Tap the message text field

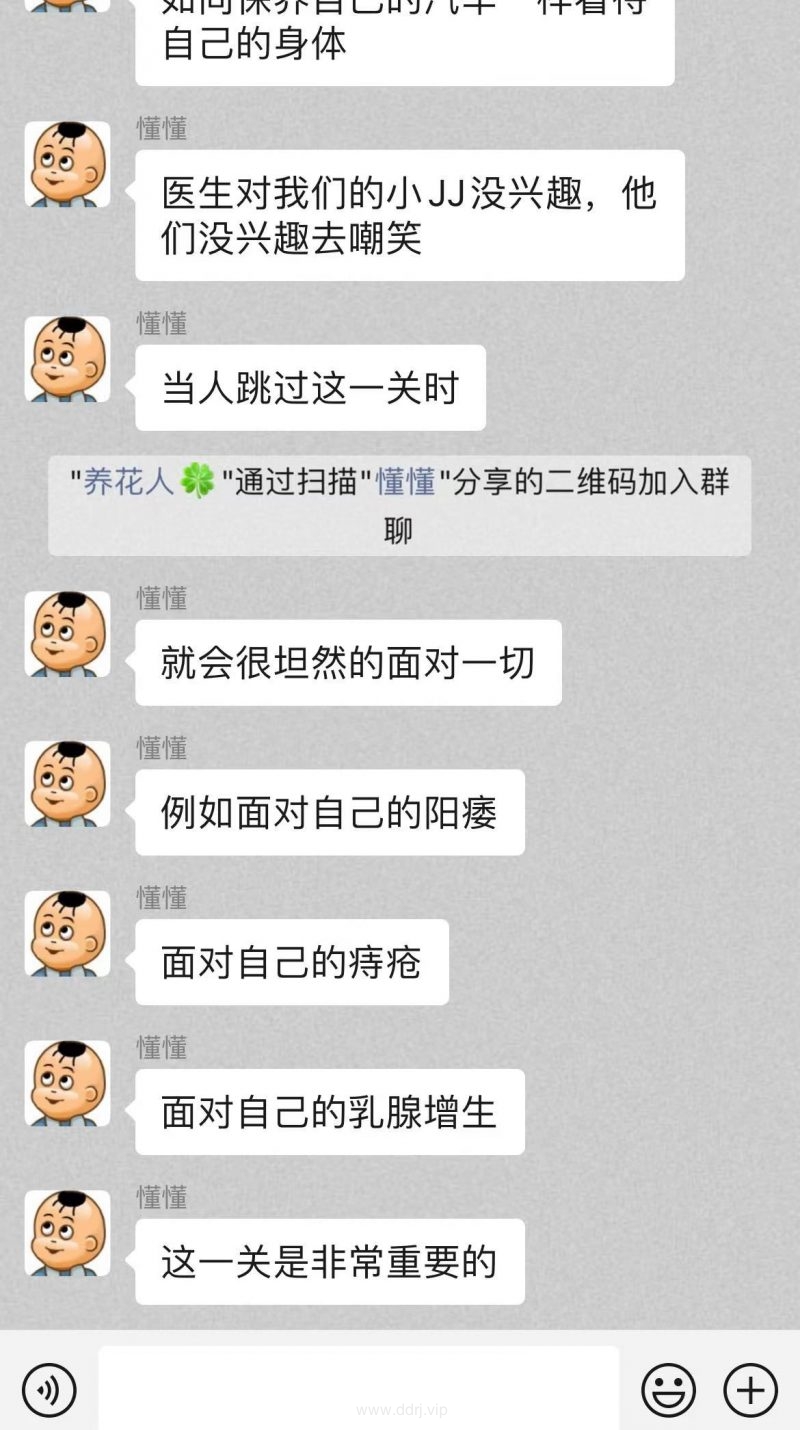358,1388
